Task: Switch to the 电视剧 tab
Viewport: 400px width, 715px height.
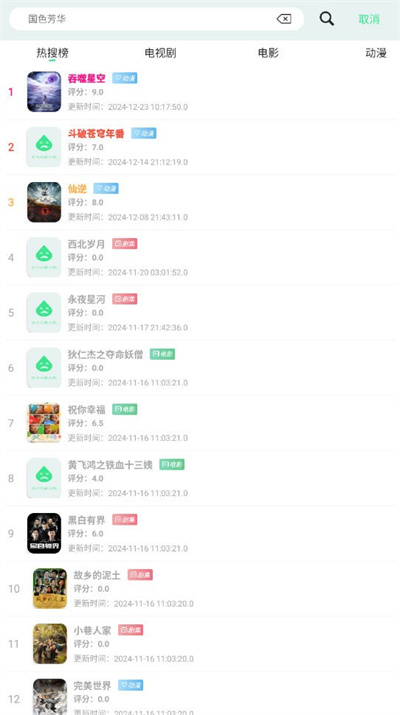Action: click(x=160, y=53)
